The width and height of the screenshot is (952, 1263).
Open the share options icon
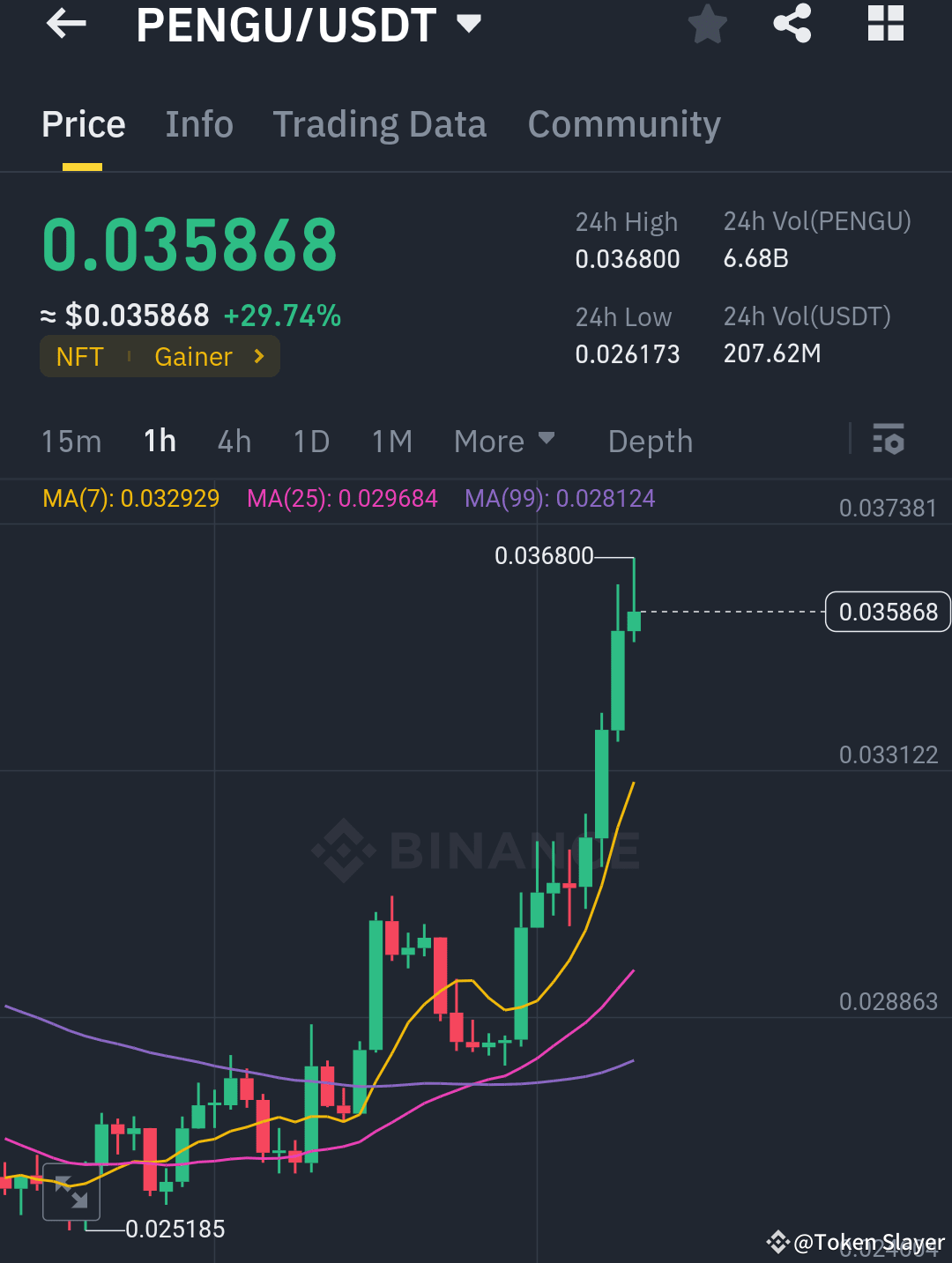coord(792,24)
